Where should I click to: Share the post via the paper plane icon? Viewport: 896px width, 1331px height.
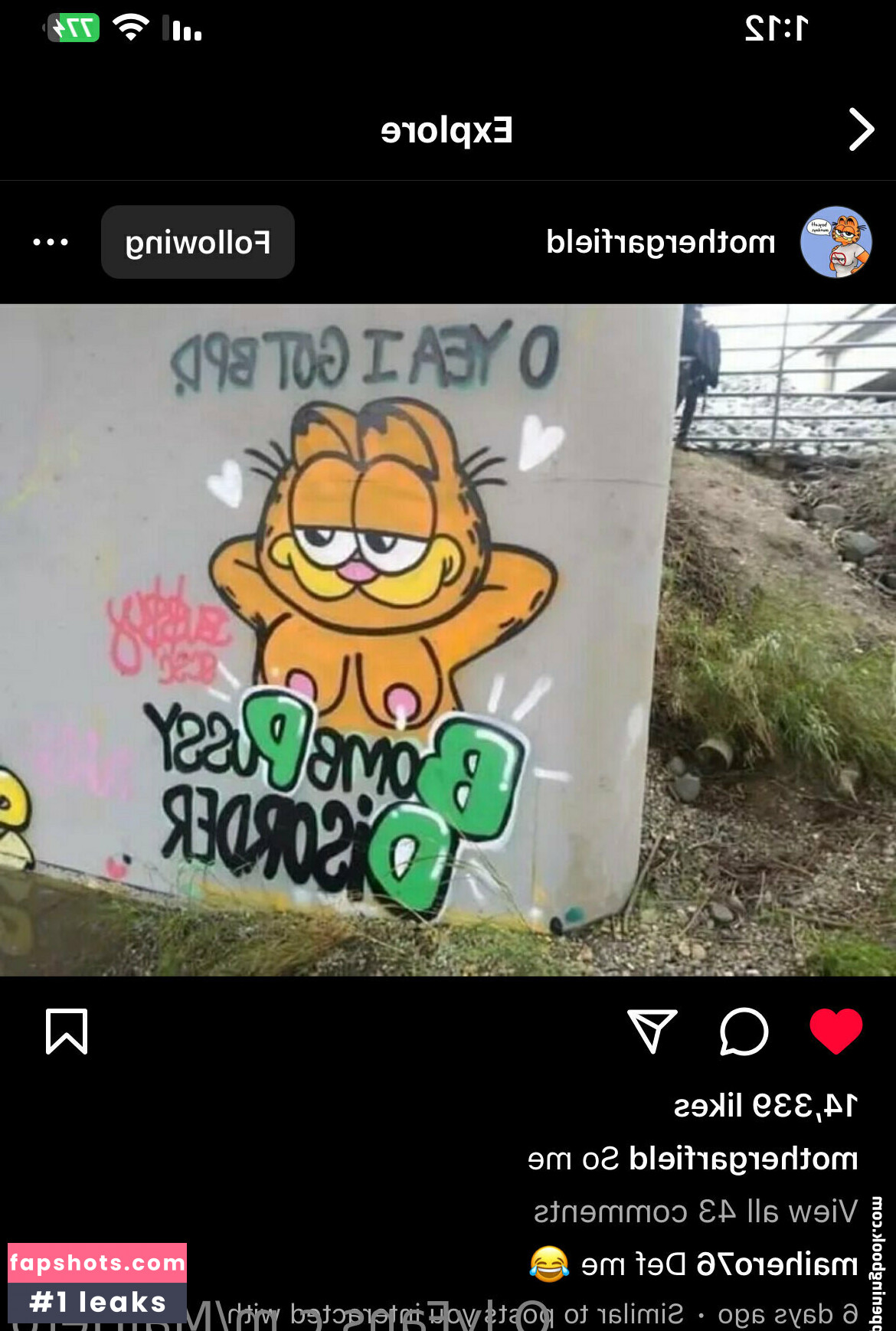pos(652,1032)
